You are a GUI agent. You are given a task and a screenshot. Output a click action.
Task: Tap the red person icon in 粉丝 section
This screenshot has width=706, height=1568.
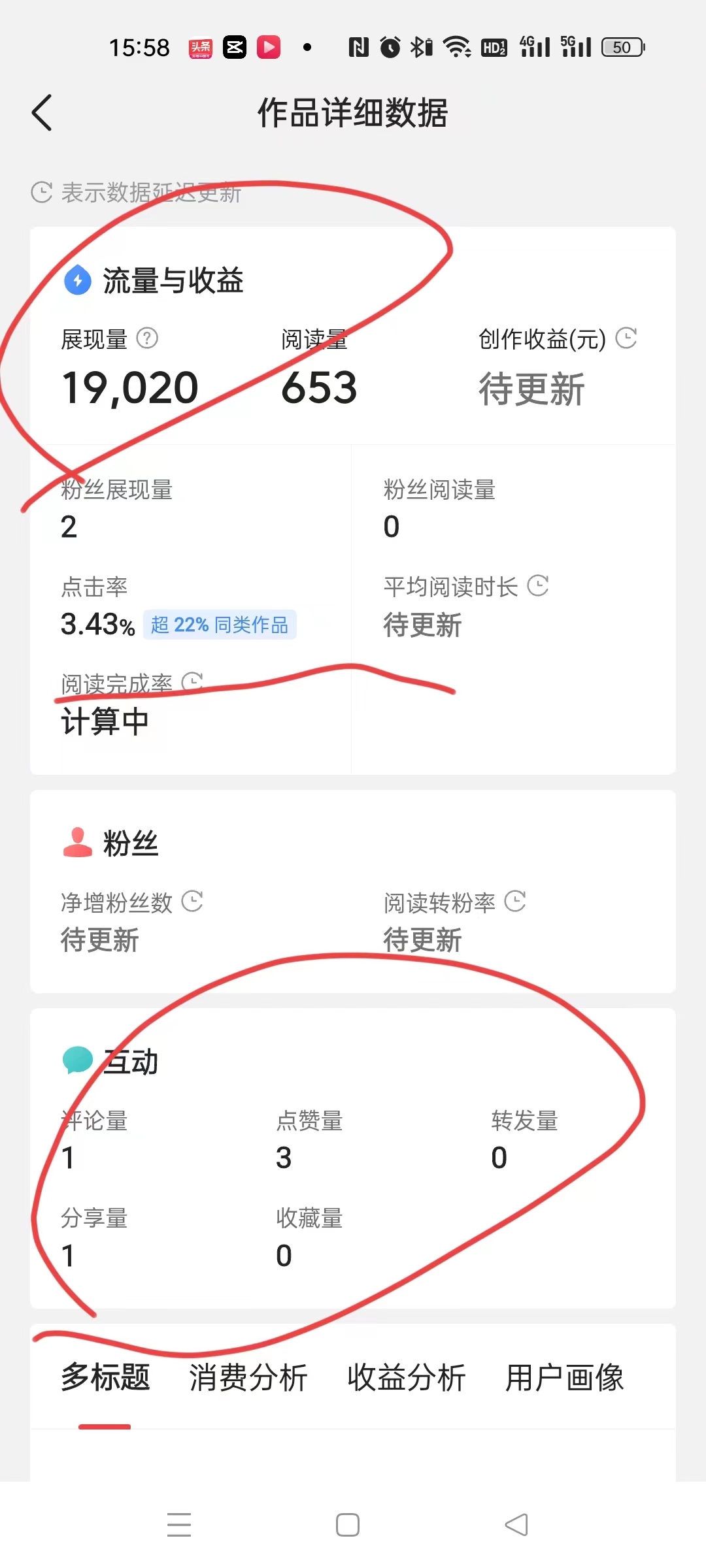(77, 841)
